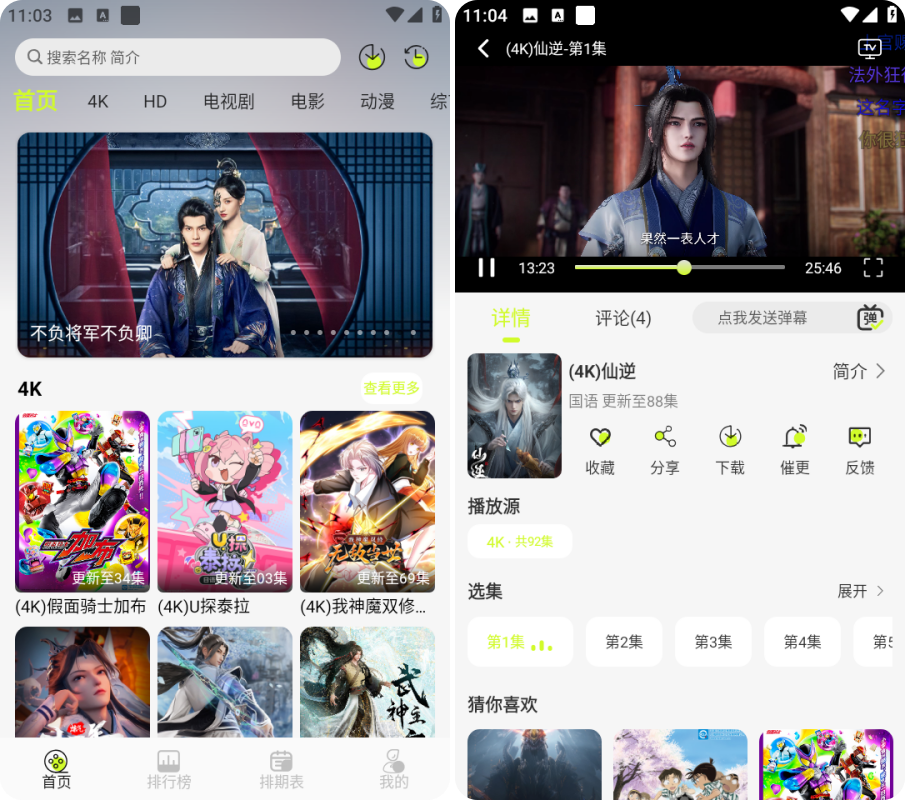Go to the 我的 bottom tab
Image resolution: width=905 pixels, height=800 pixels.
pos(394,769)
